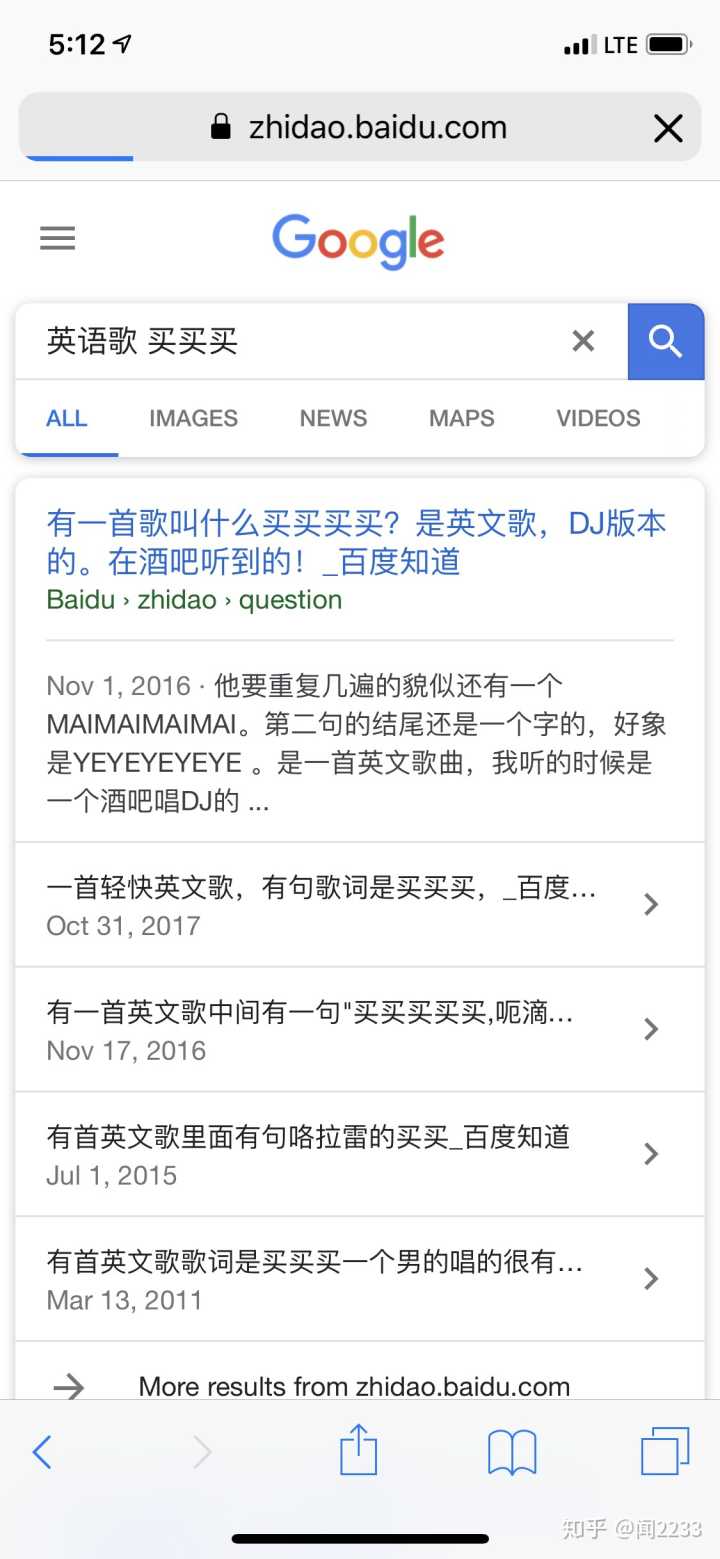View more results from zhidao.baidu.com
This screenshot has height=1559, width=720.
[x=353, y=1386]
